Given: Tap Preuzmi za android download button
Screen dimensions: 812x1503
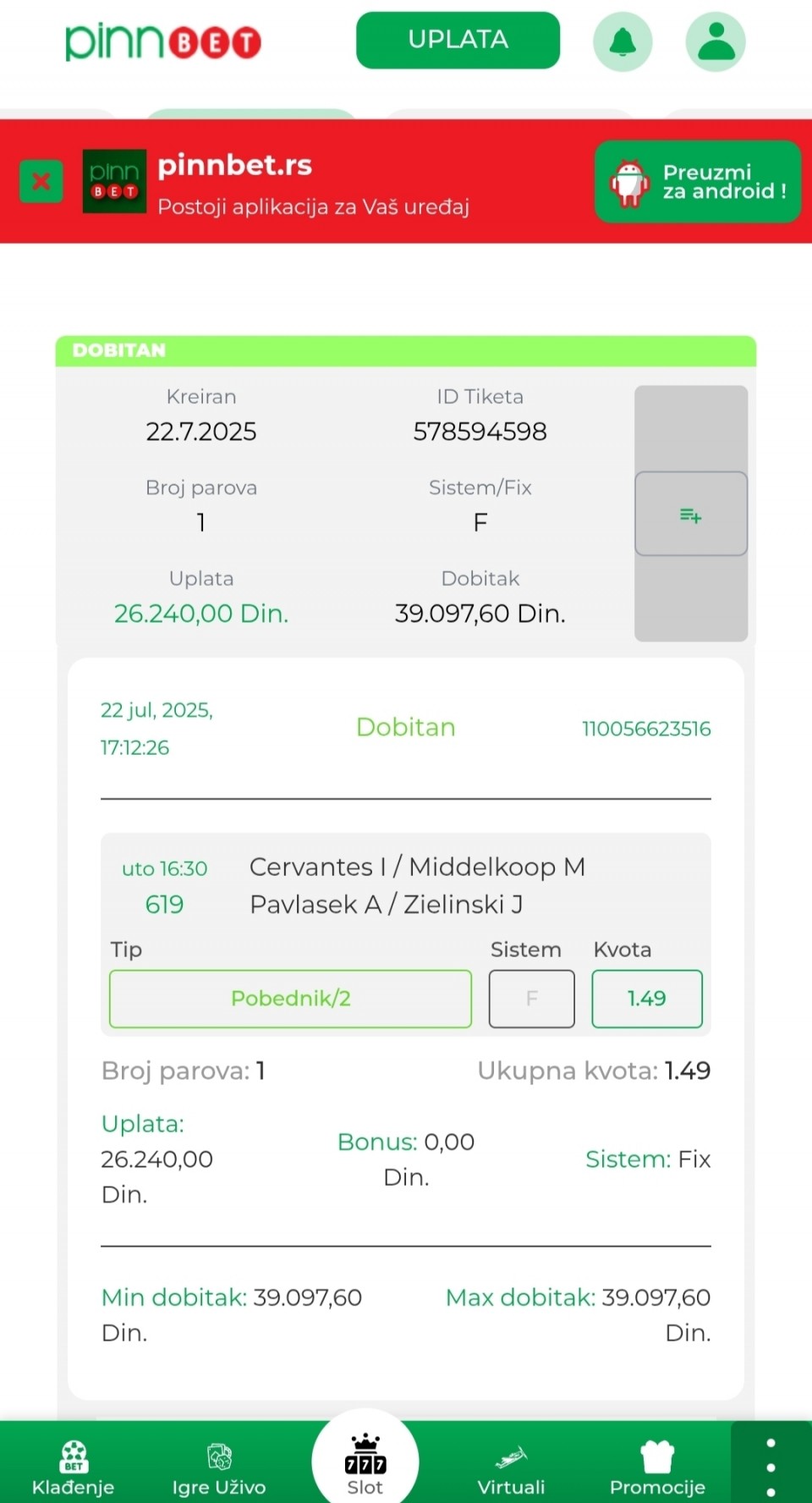Looking at the screenshot, I should pos(698,182).
